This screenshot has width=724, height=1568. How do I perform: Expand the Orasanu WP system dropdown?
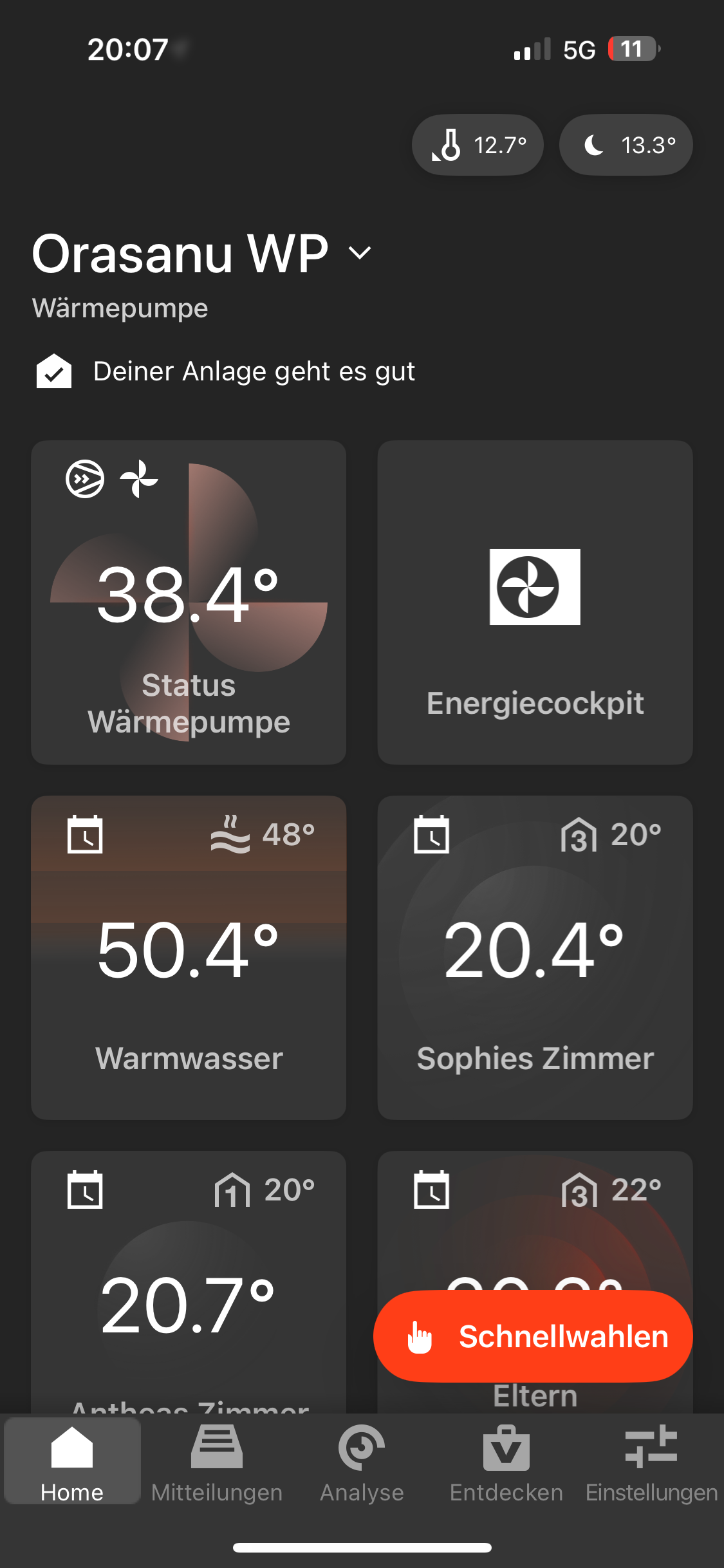pos(360,253)
